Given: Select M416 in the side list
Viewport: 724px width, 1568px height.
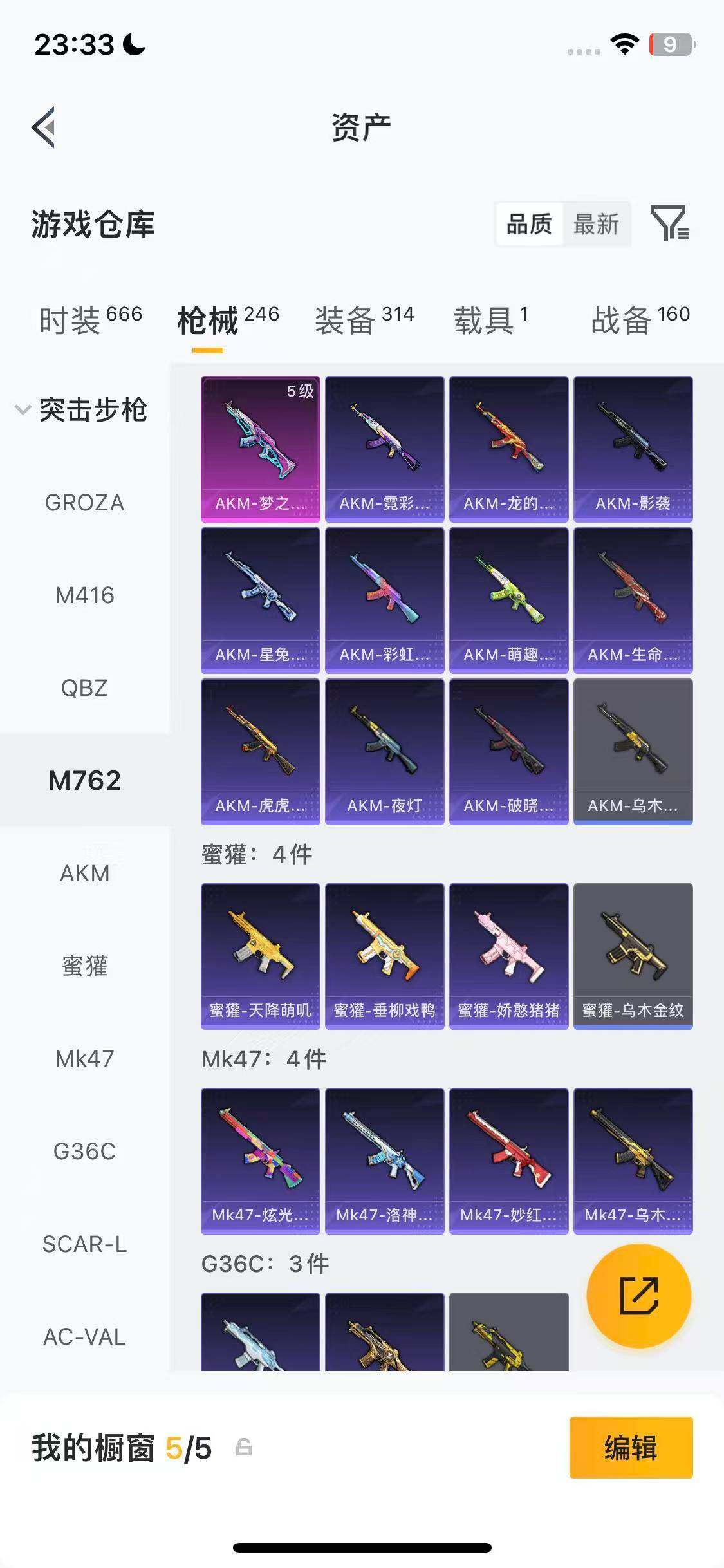Looking at the screenshot, I should click(84, 595).
